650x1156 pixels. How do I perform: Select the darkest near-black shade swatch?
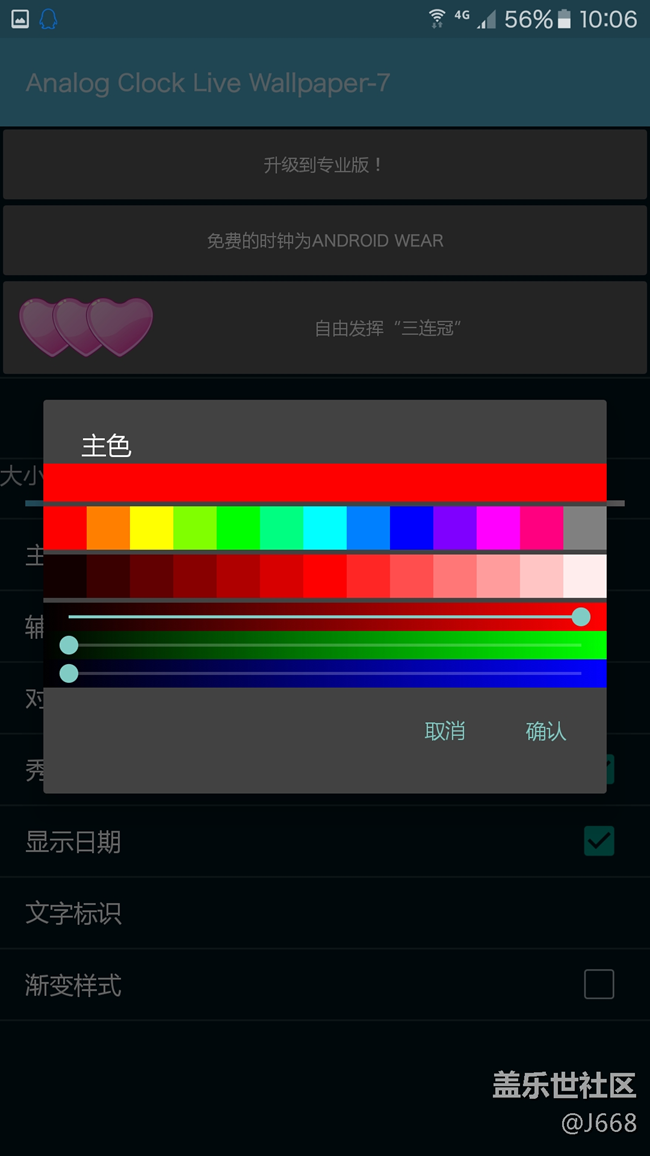point(65,575)
